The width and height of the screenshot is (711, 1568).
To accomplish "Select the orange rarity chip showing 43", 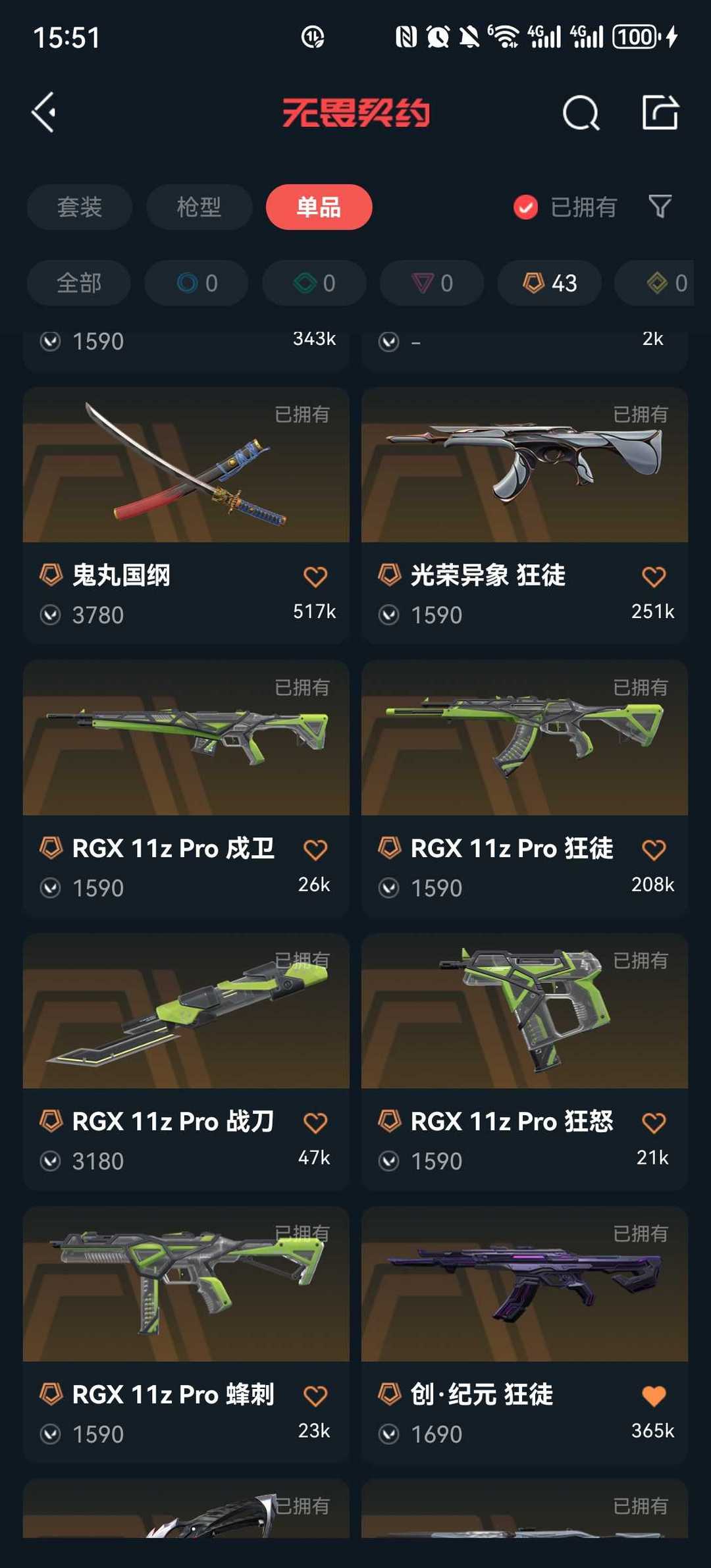I will pyautogui.click(x=550, y=282).
